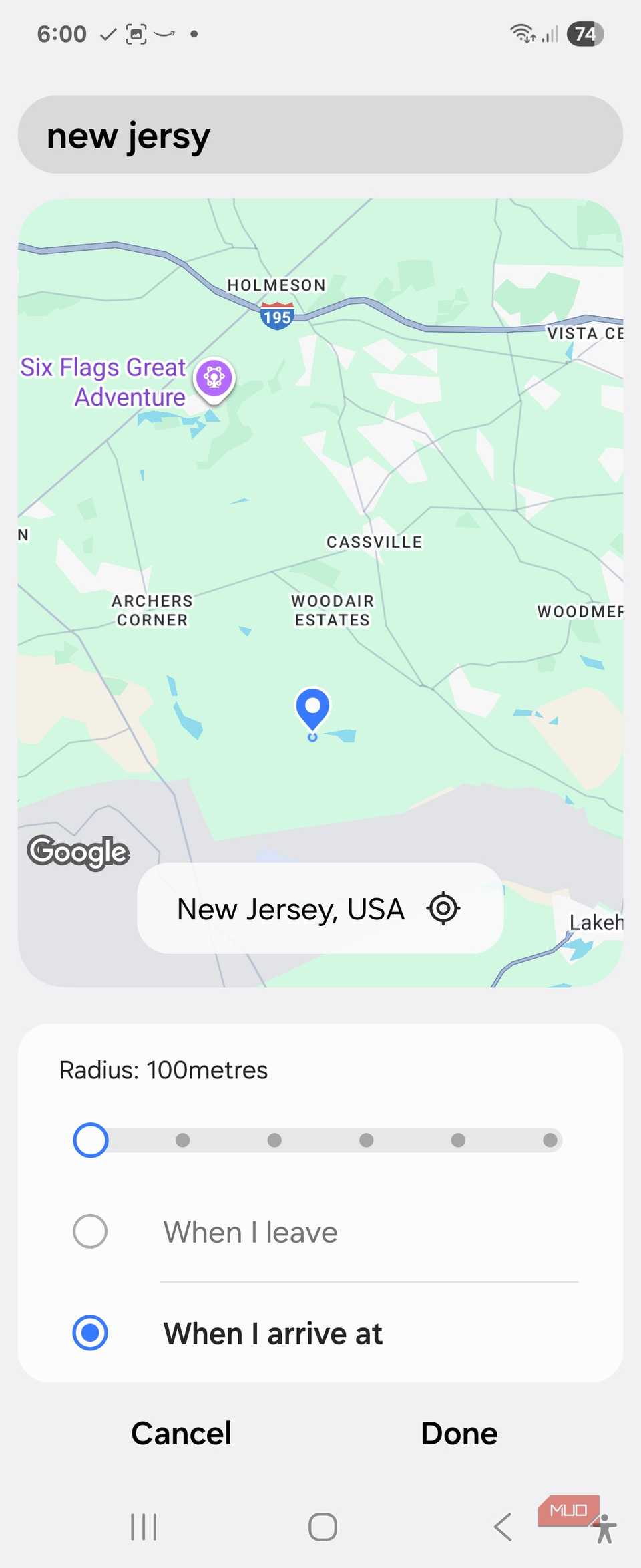Open recent apps from the navigation bar

(144, 1527)
